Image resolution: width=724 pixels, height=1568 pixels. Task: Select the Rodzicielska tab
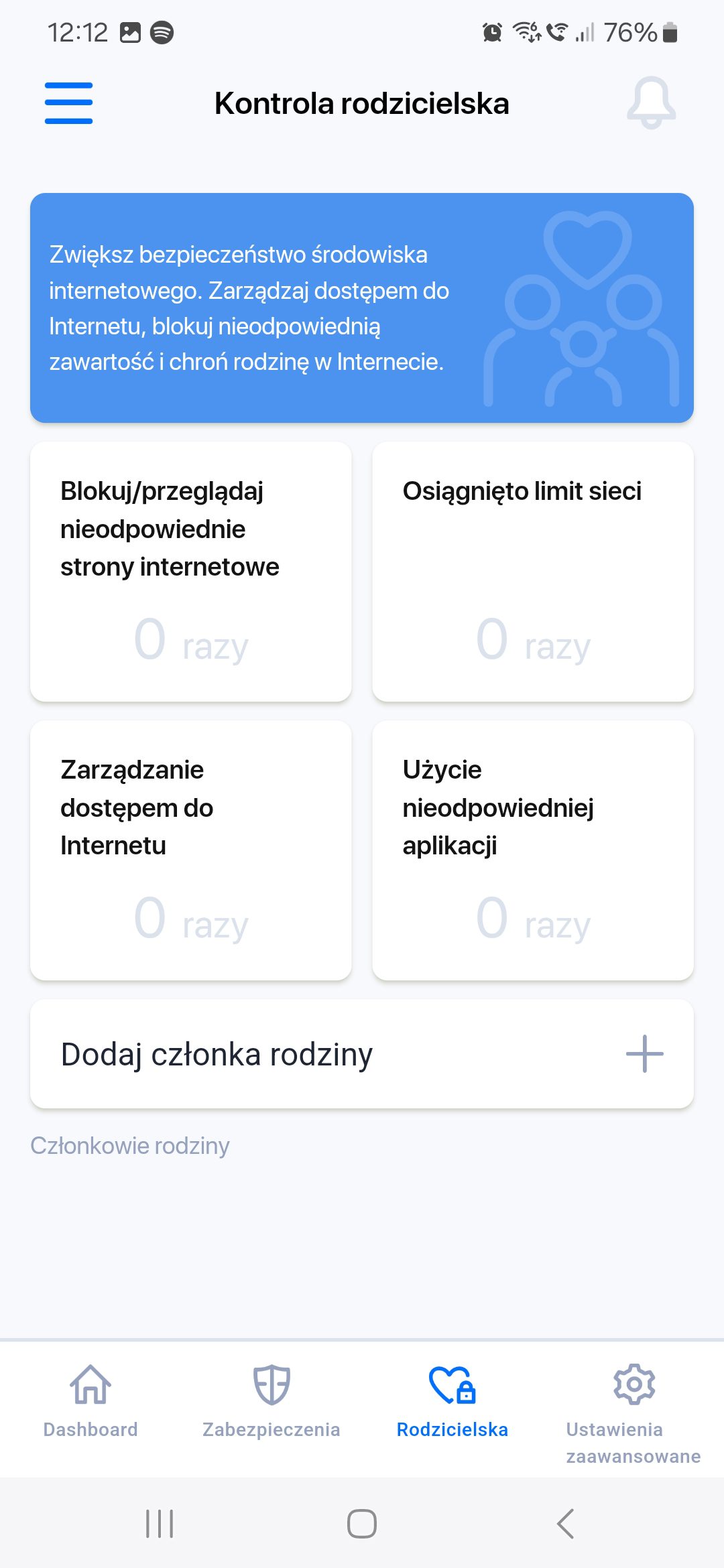[x=452, y=1402]
